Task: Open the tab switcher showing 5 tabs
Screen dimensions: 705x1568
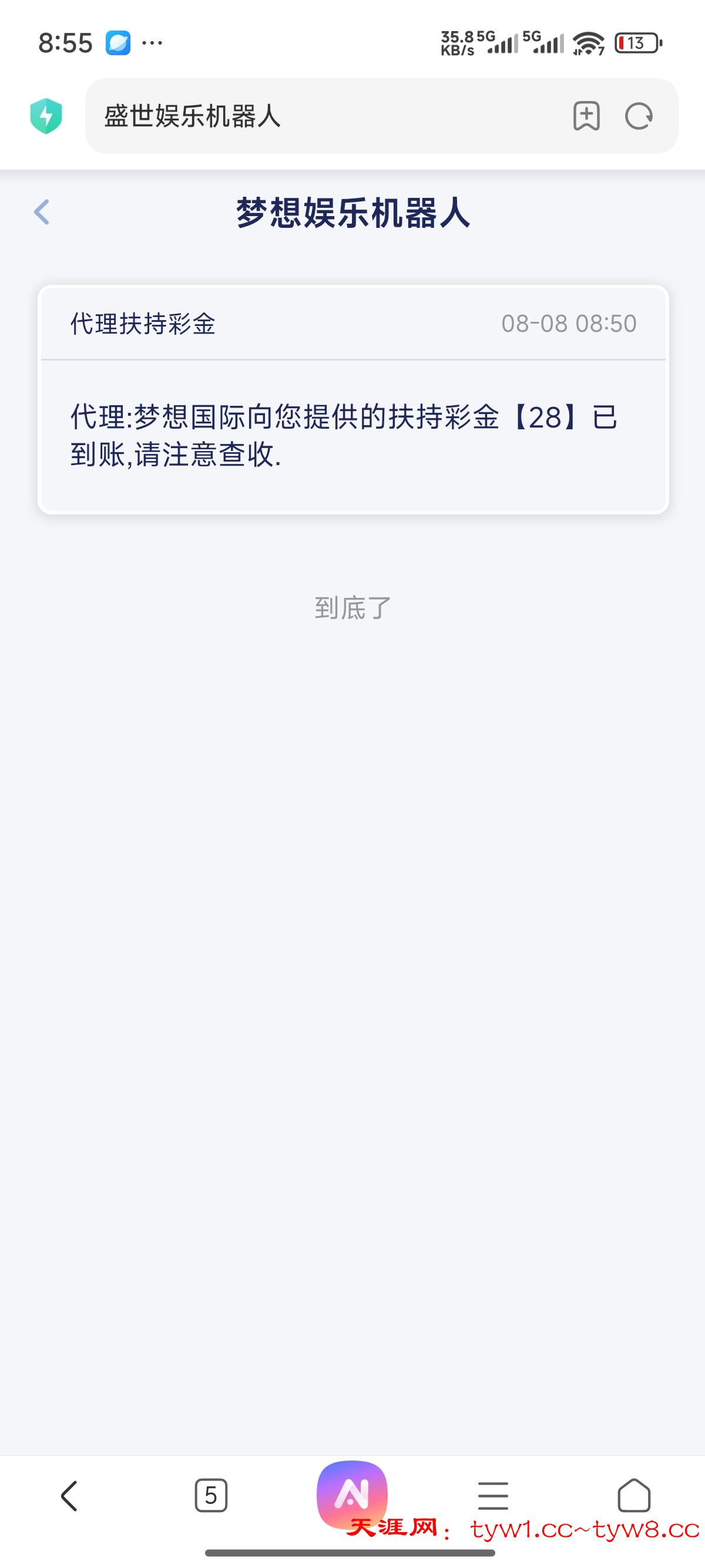Action: pyautogui.click(x=211, y=1495)
